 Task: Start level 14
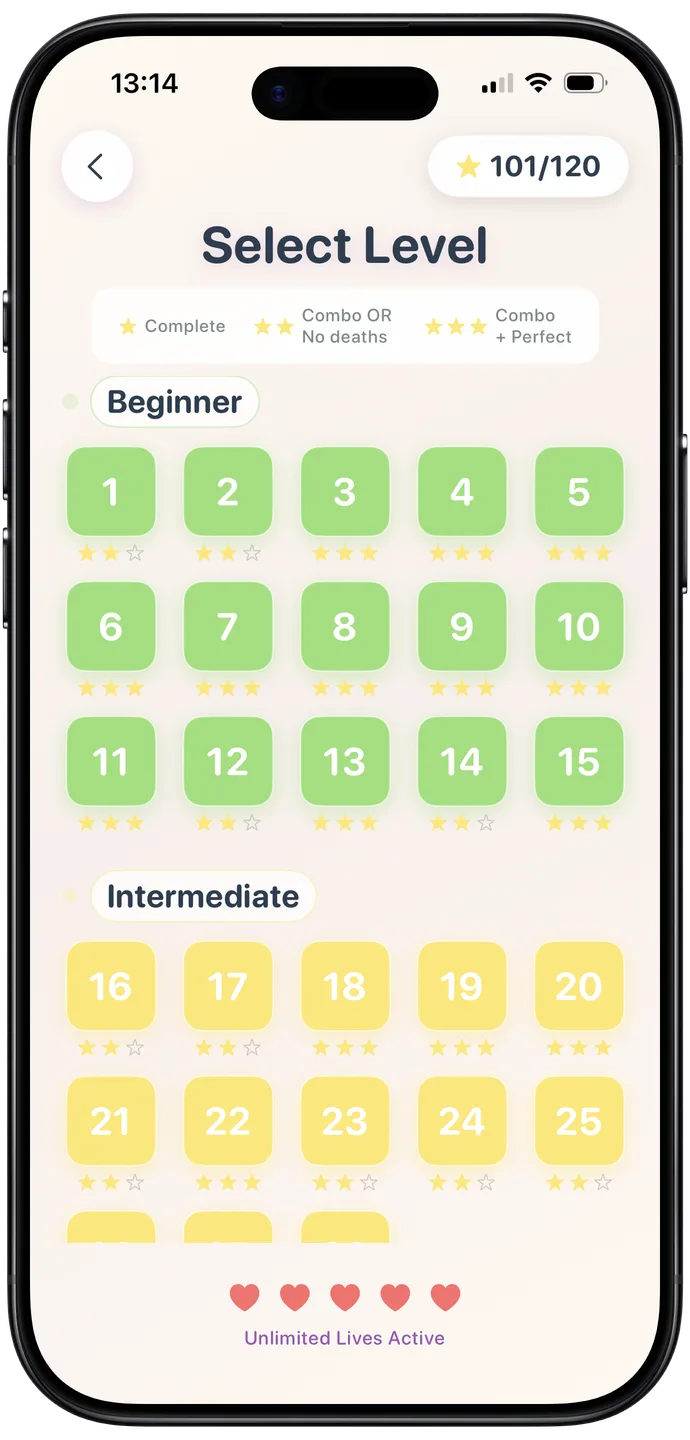(x=462, y=761)
